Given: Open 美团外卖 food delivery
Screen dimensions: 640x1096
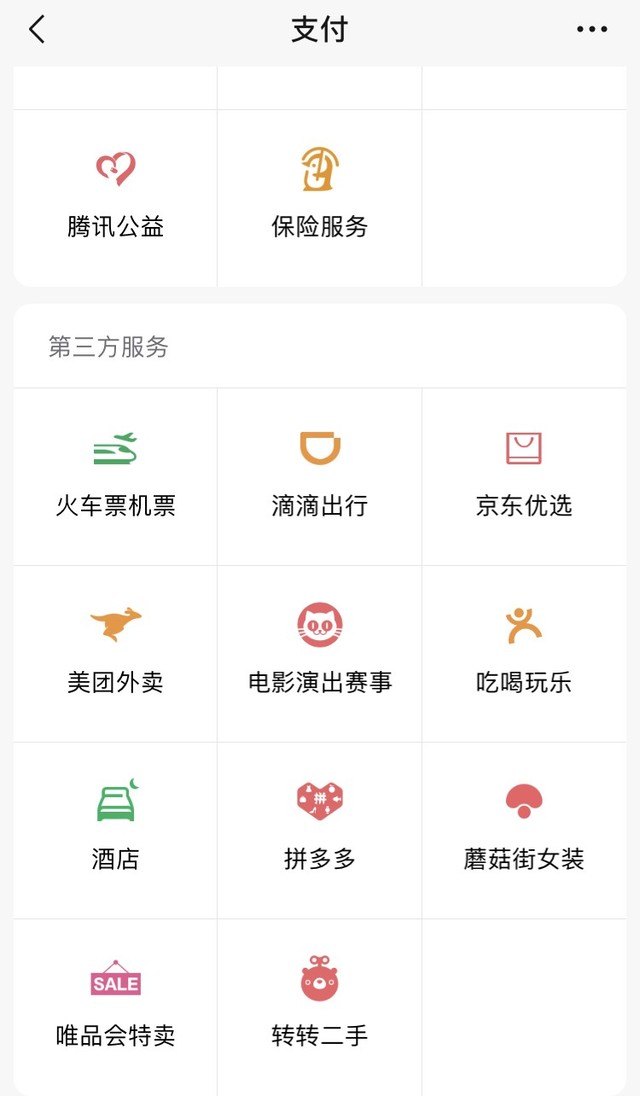Looking at the screenshot, I should point(115,654).
